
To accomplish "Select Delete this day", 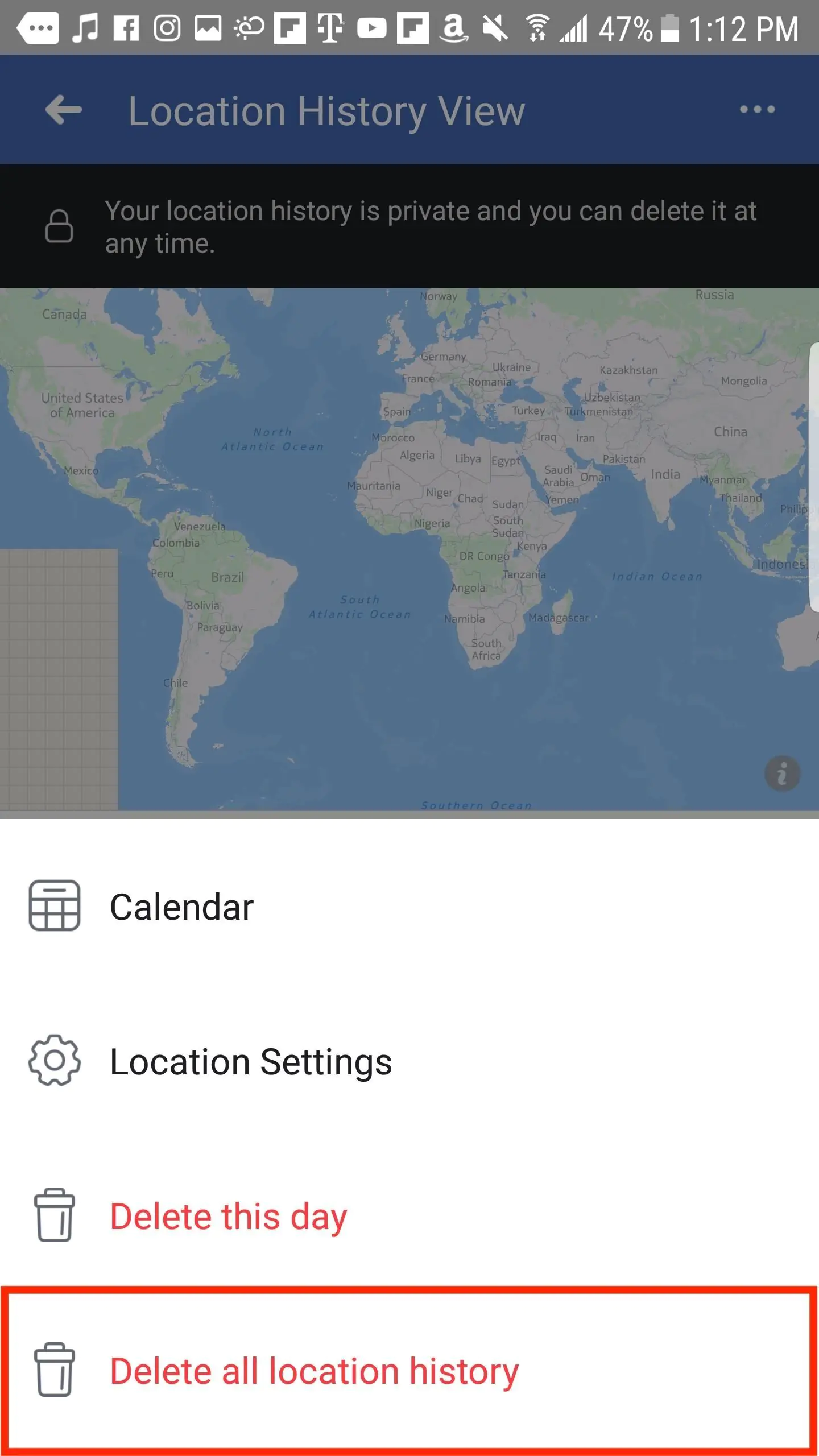I will pyautogui.click(x=227, y=1217).
